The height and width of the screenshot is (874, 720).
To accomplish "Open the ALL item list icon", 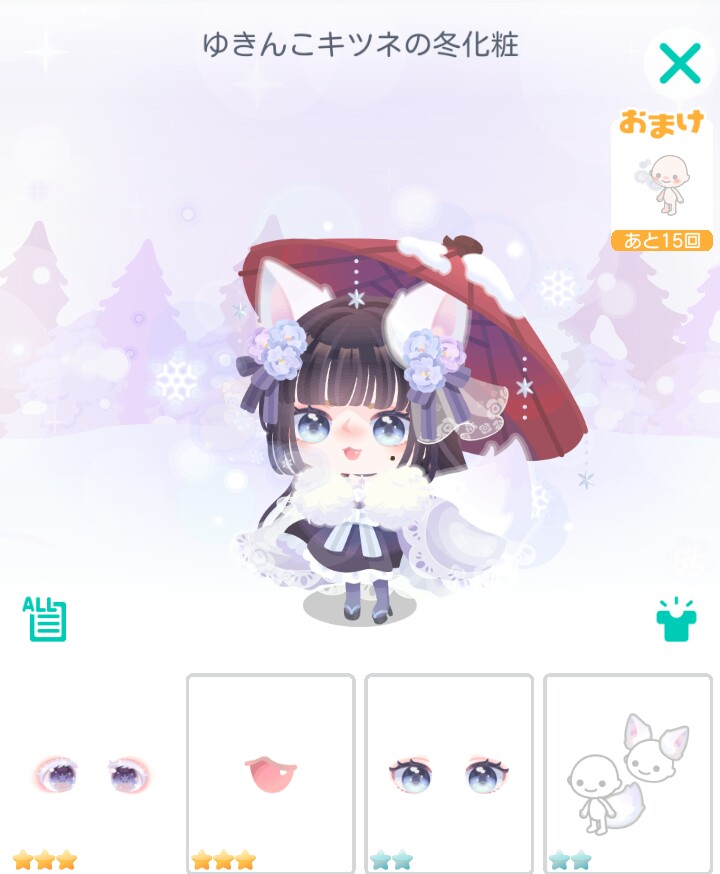I will pyautogui.click(x=45, y=619).
